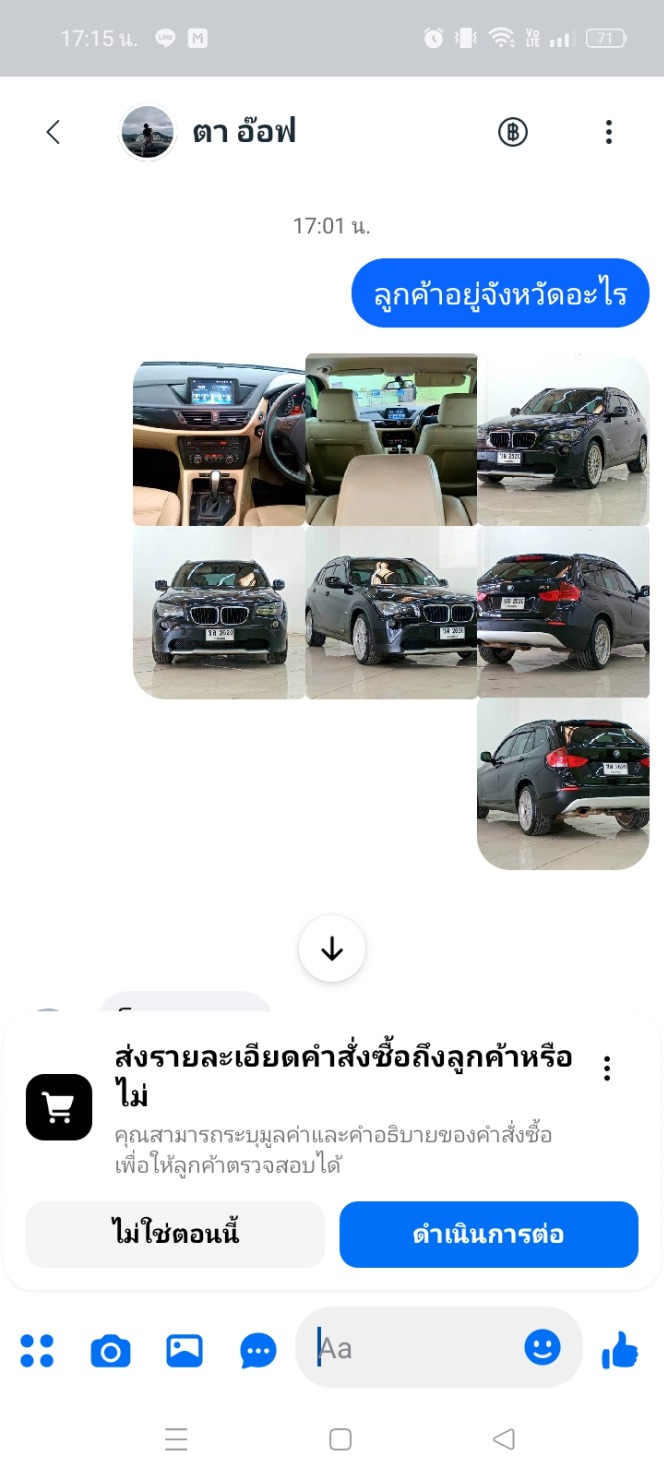Image resolution: width=664 pixels, height=1480 pixels.
Task: Tap ดำเนินการต่อ to continue the order
Action: point(489,1234)
